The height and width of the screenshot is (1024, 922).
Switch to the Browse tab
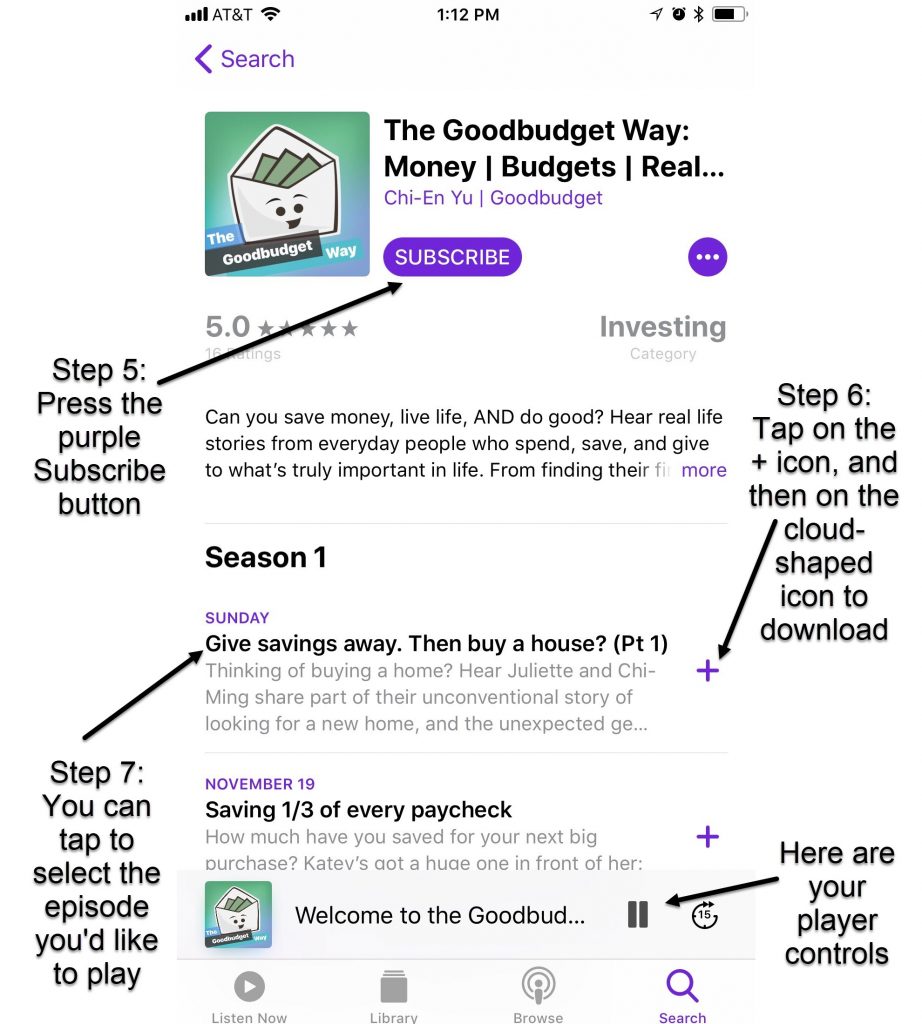point(538,997)
